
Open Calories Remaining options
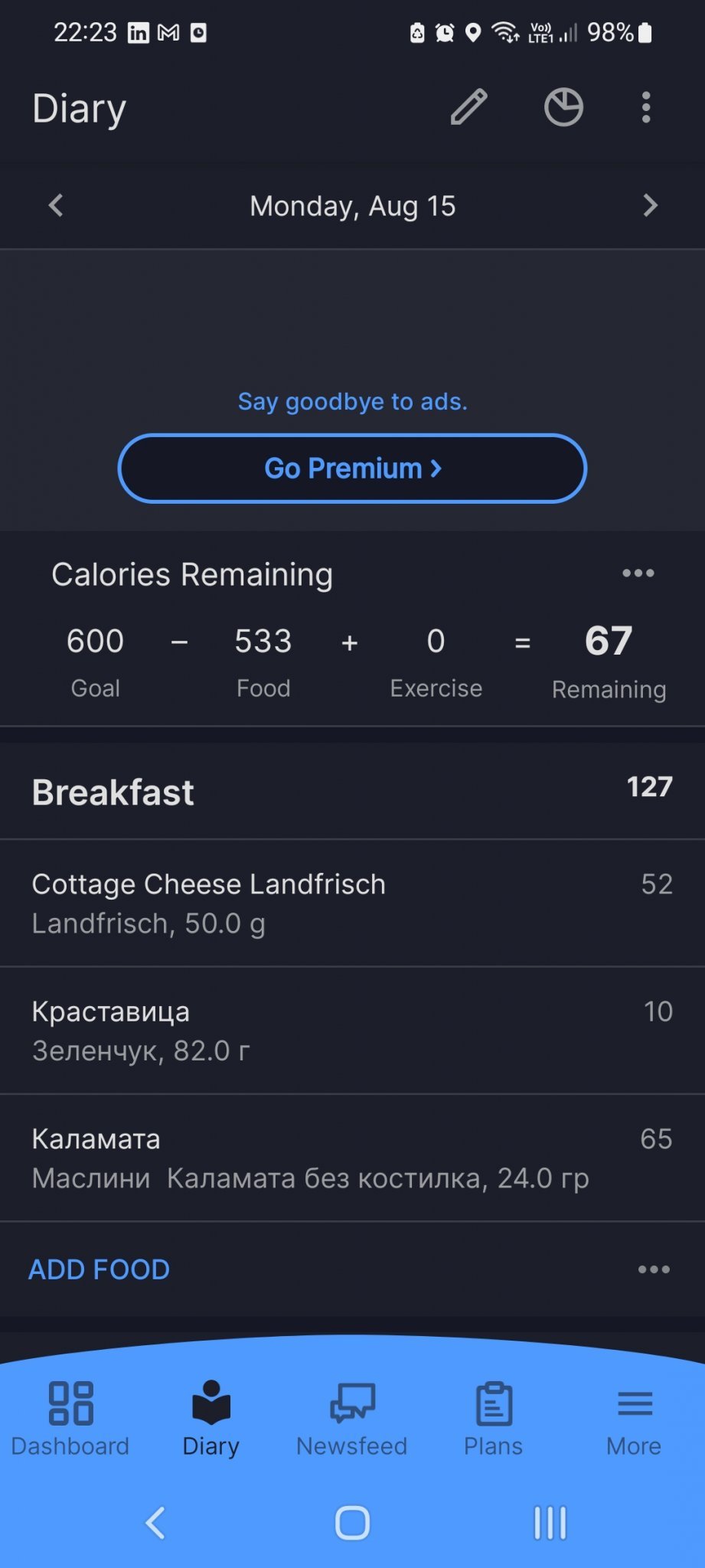tap(638, 573)
